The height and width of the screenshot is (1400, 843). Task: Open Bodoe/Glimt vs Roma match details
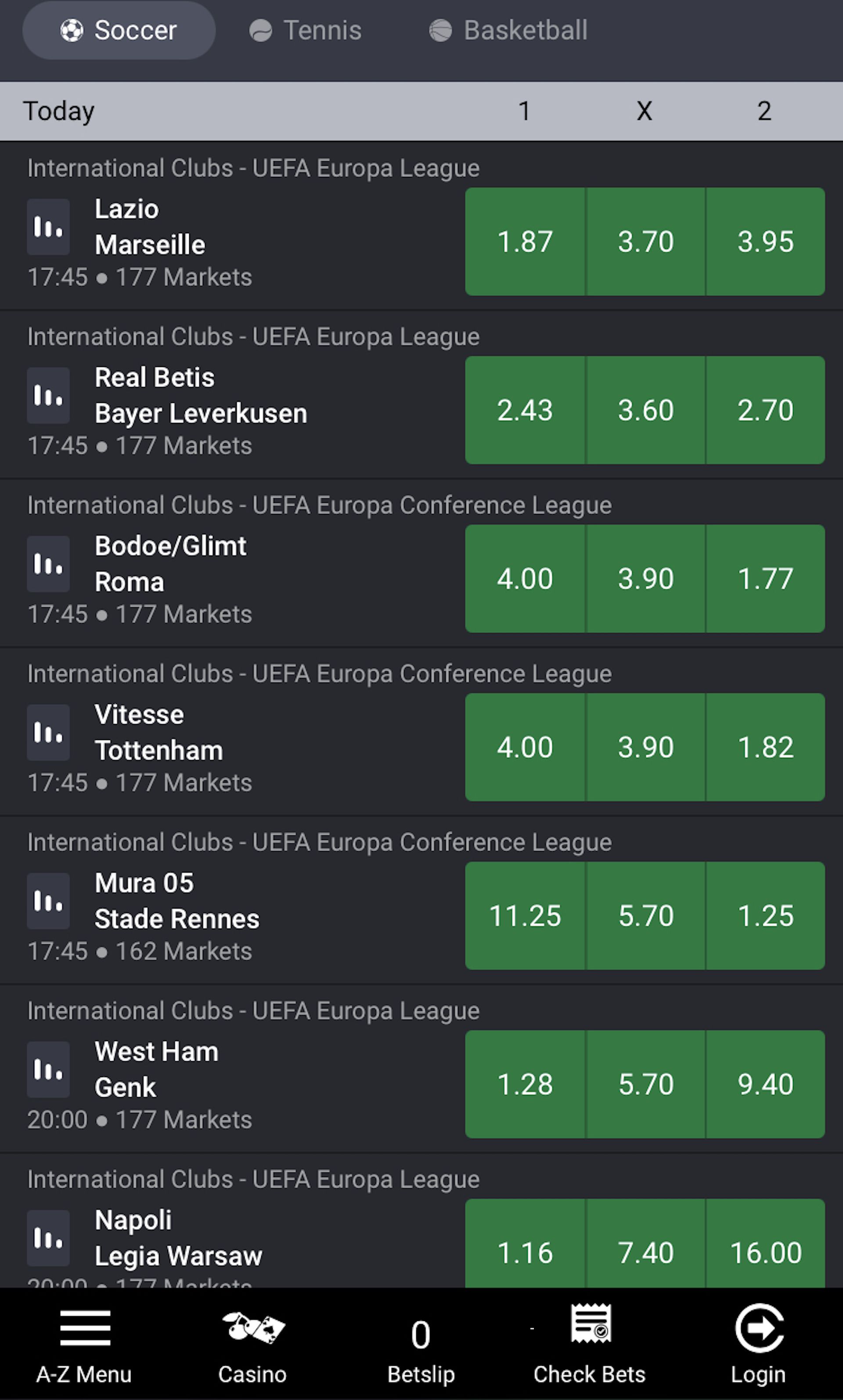coord(170,564)
